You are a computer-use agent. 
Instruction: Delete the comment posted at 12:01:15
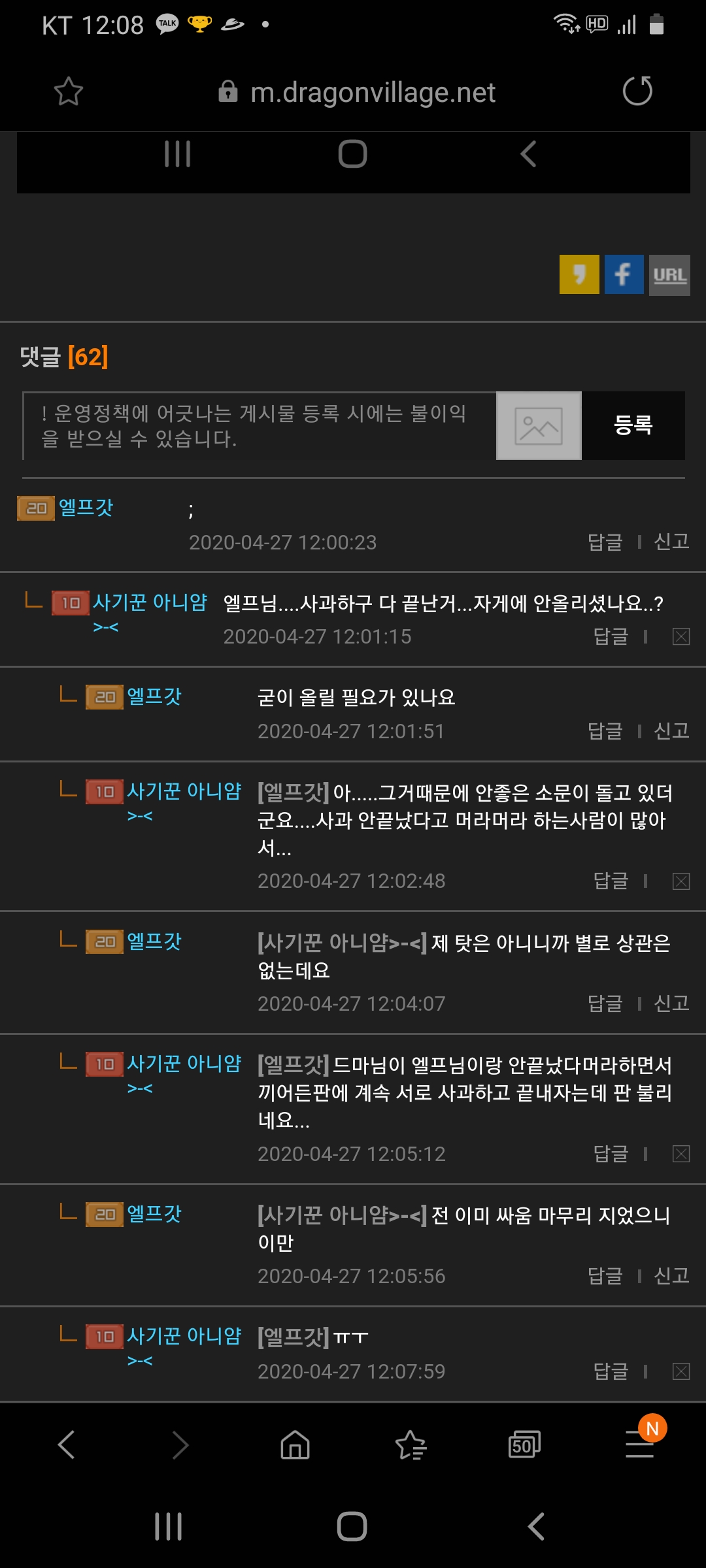[681, 636]
